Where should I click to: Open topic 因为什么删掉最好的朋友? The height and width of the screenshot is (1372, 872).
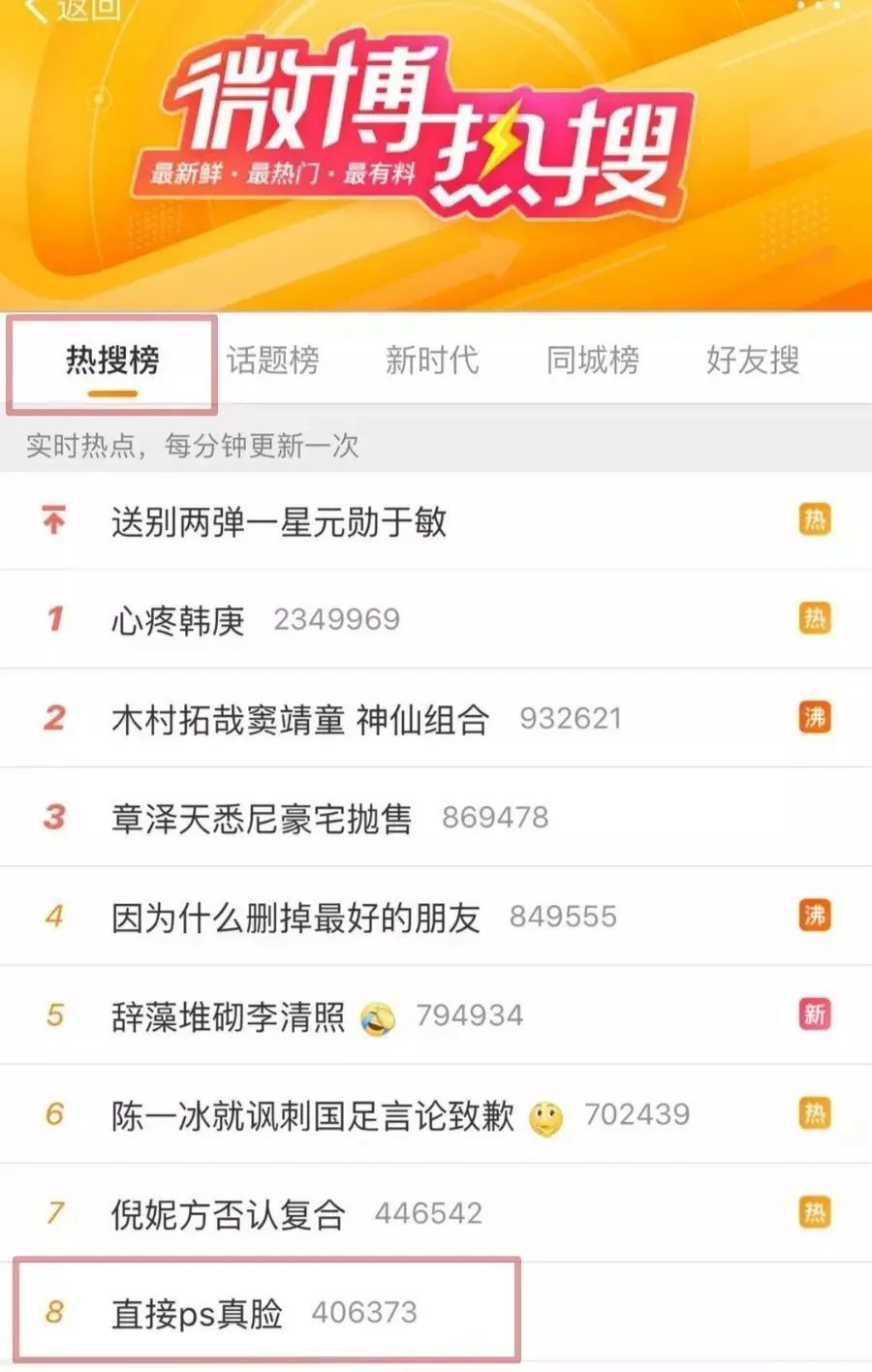[436, 917]
